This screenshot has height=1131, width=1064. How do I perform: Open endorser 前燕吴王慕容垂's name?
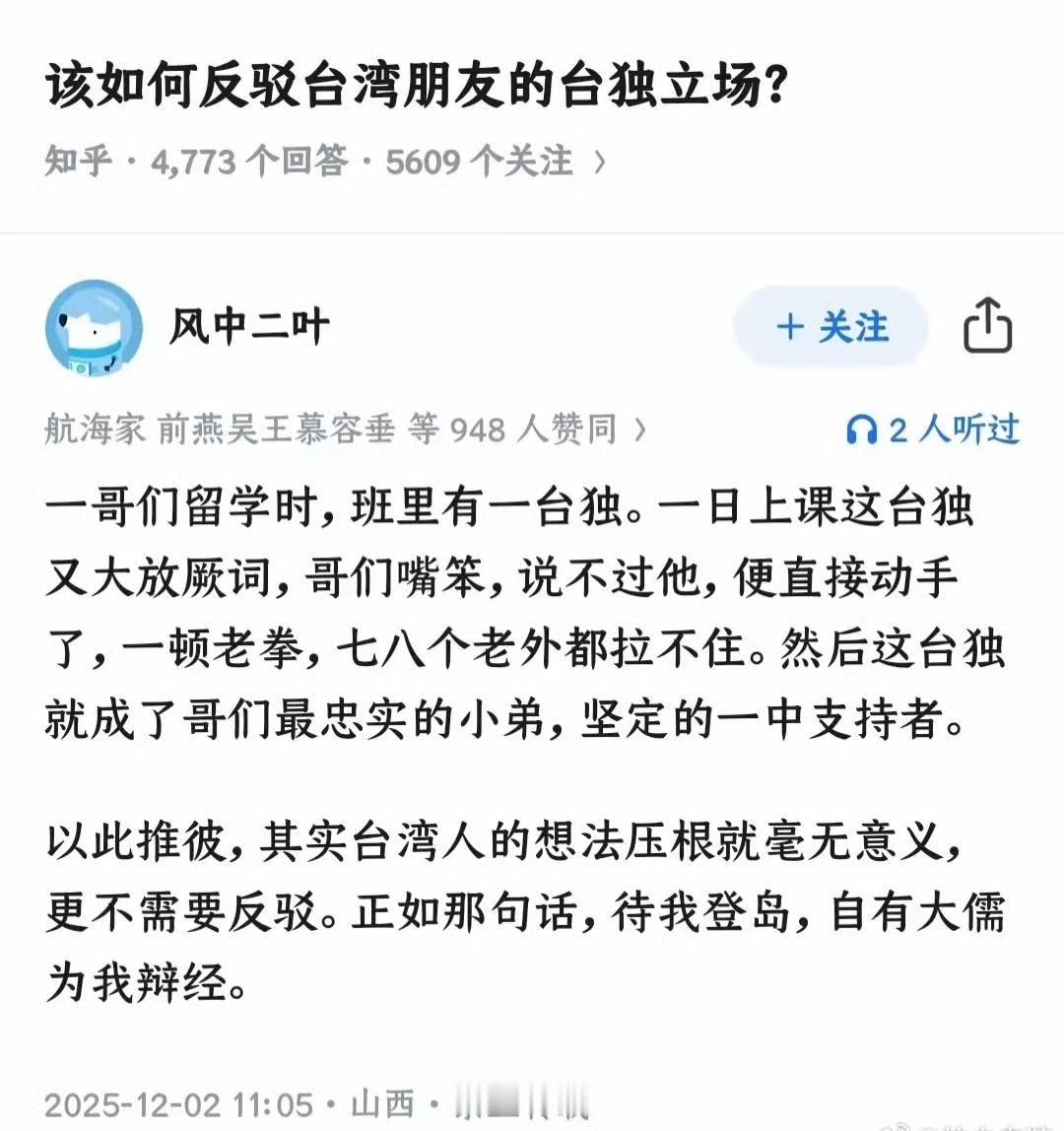point(276,429)
